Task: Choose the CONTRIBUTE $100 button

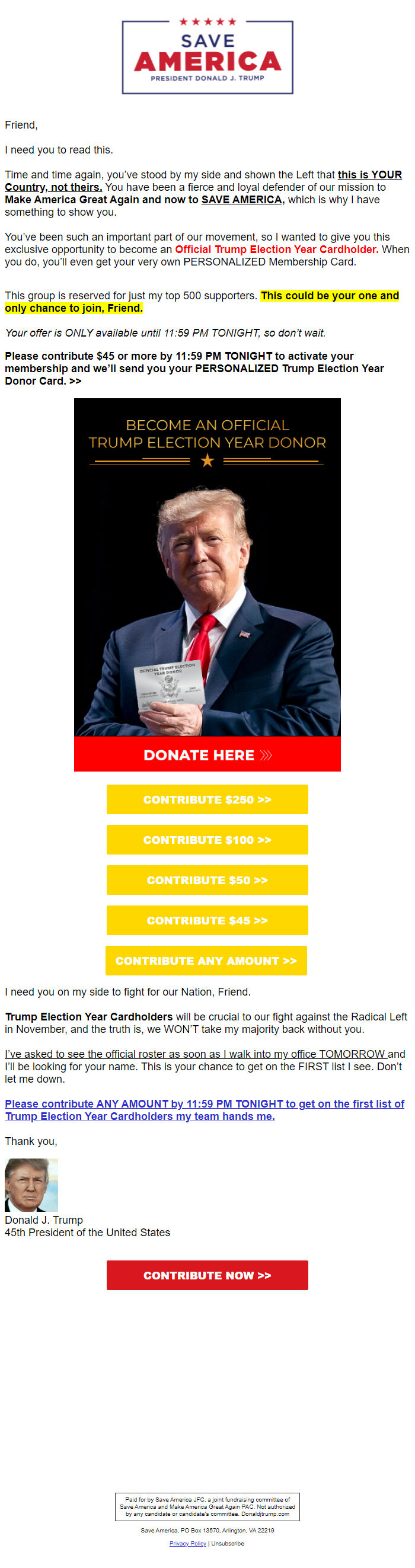Action: click(x=207, y=839)
